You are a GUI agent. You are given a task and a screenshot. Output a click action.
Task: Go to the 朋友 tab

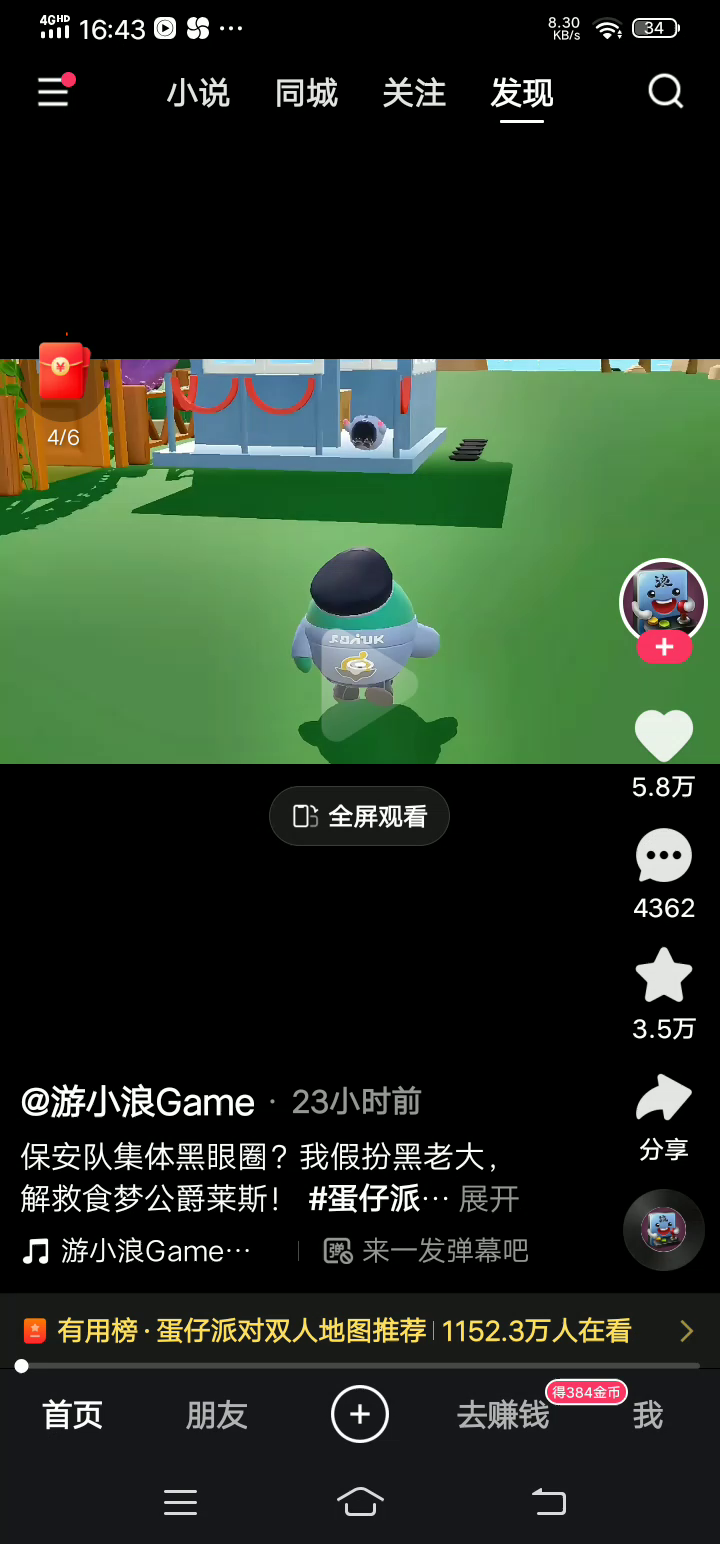pos(216,1415)
